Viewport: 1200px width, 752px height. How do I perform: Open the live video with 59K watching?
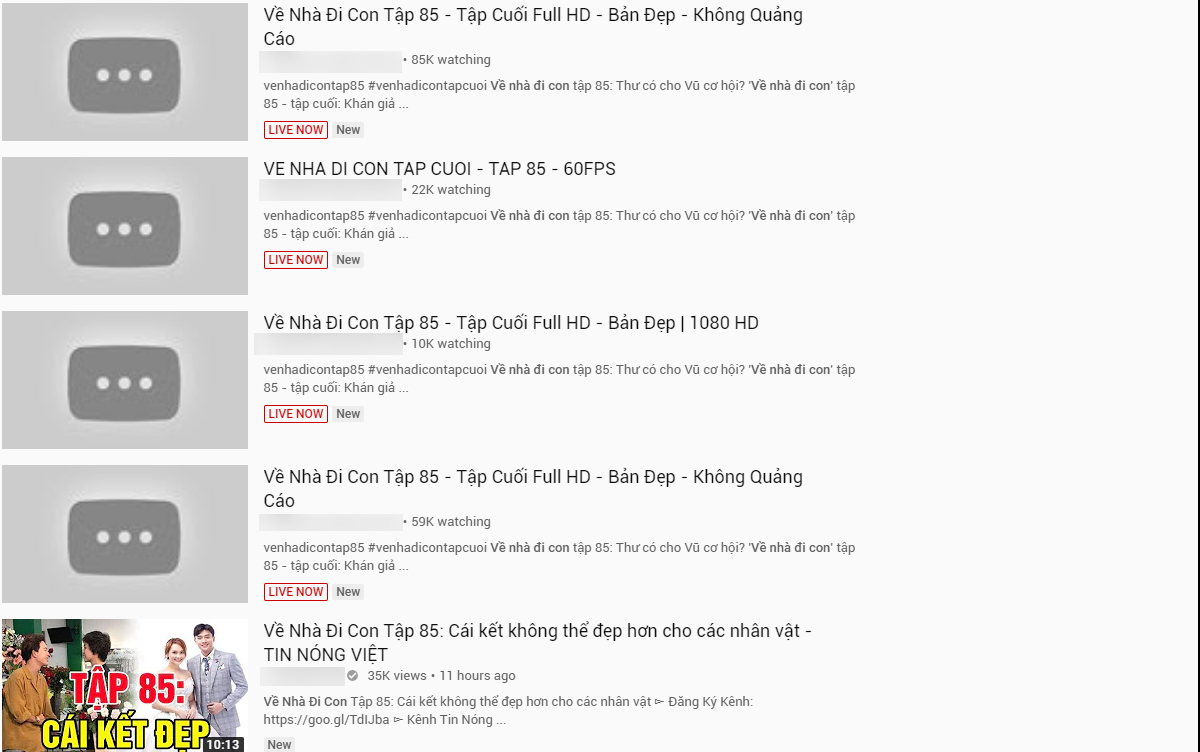[533, 477]
